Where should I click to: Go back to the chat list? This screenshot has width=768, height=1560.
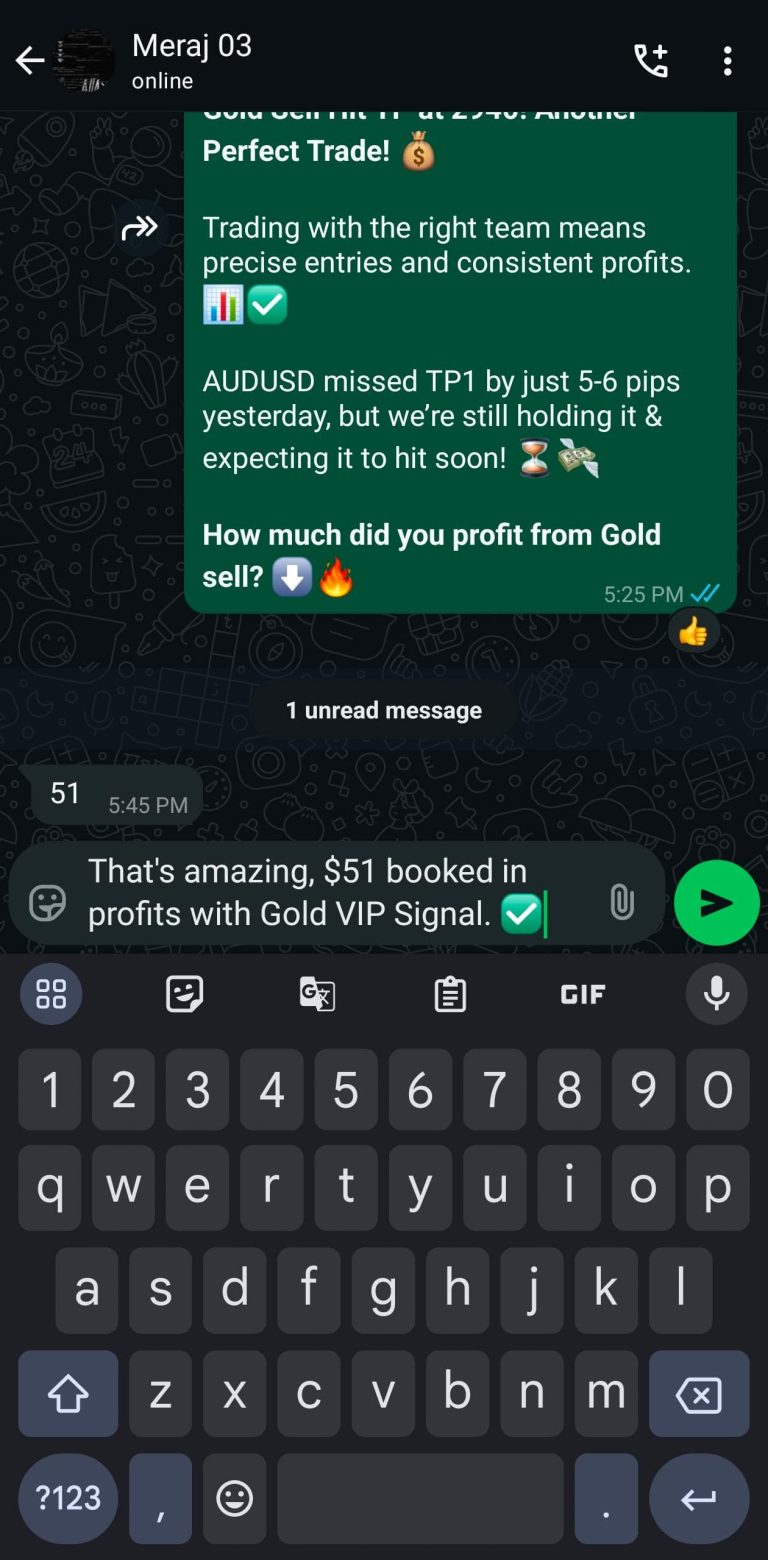(x=29, y=62)
